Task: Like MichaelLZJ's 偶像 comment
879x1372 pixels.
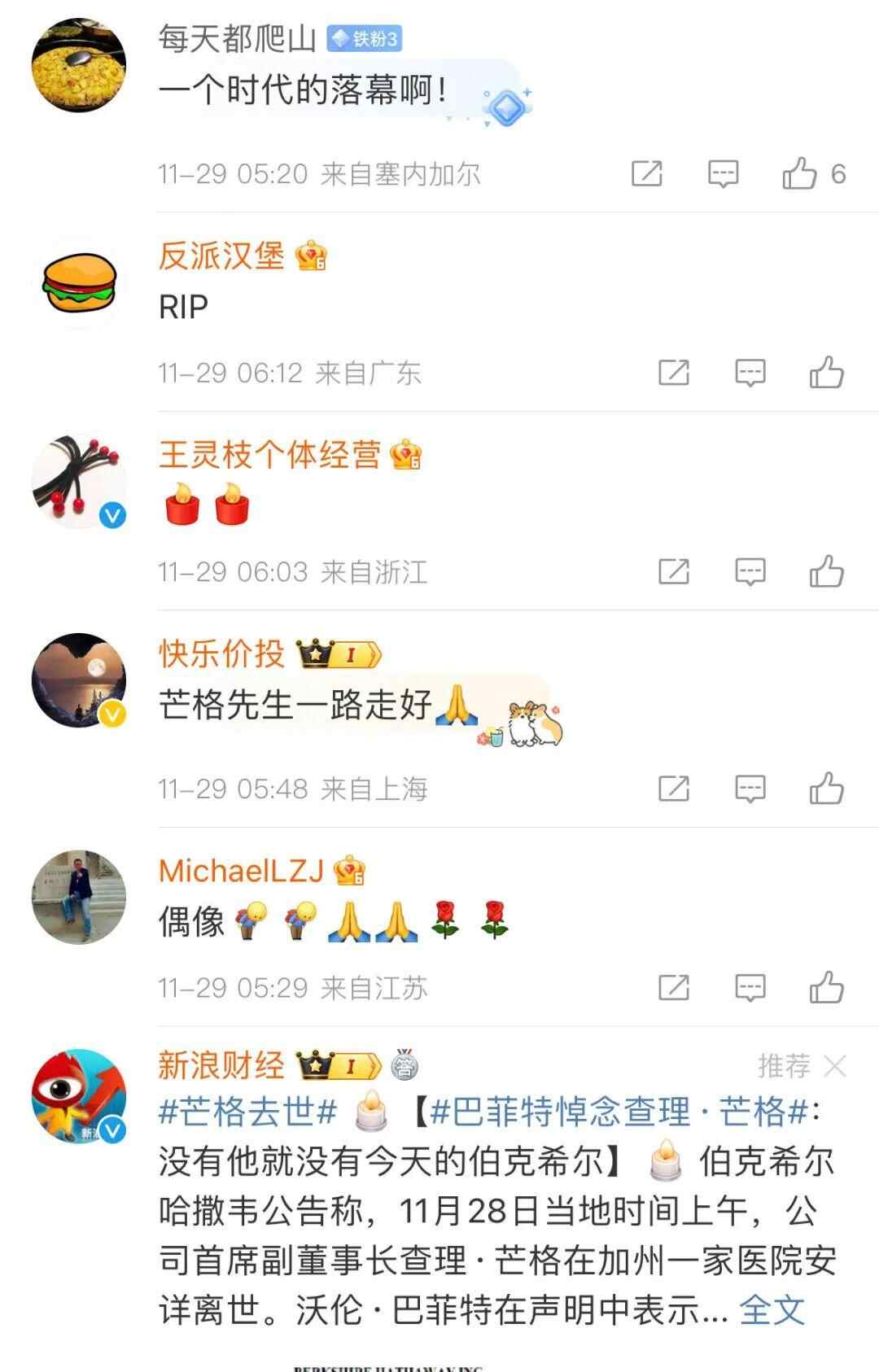Action: click(x=826, y=988)
